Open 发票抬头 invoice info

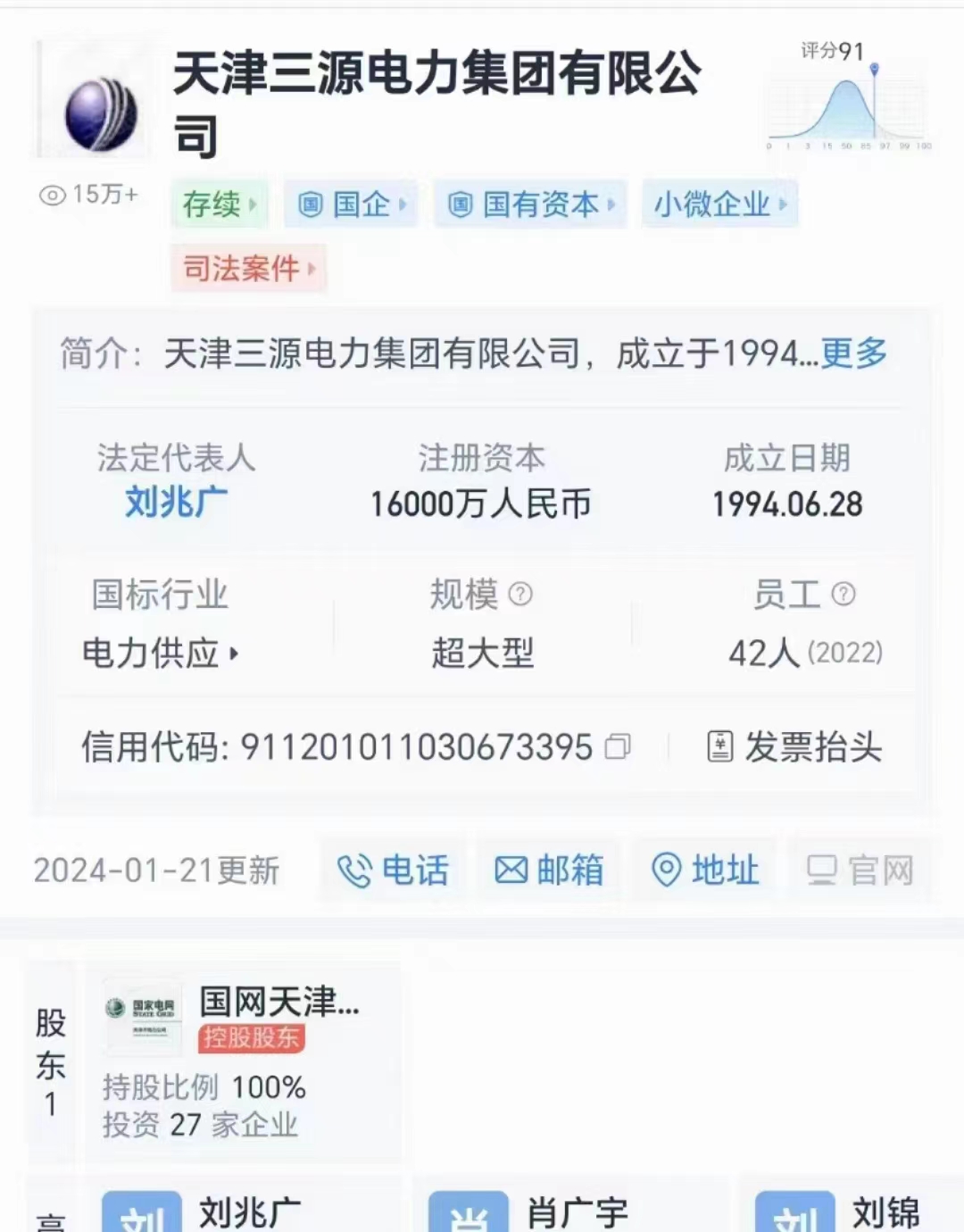[x=794, y=746]
